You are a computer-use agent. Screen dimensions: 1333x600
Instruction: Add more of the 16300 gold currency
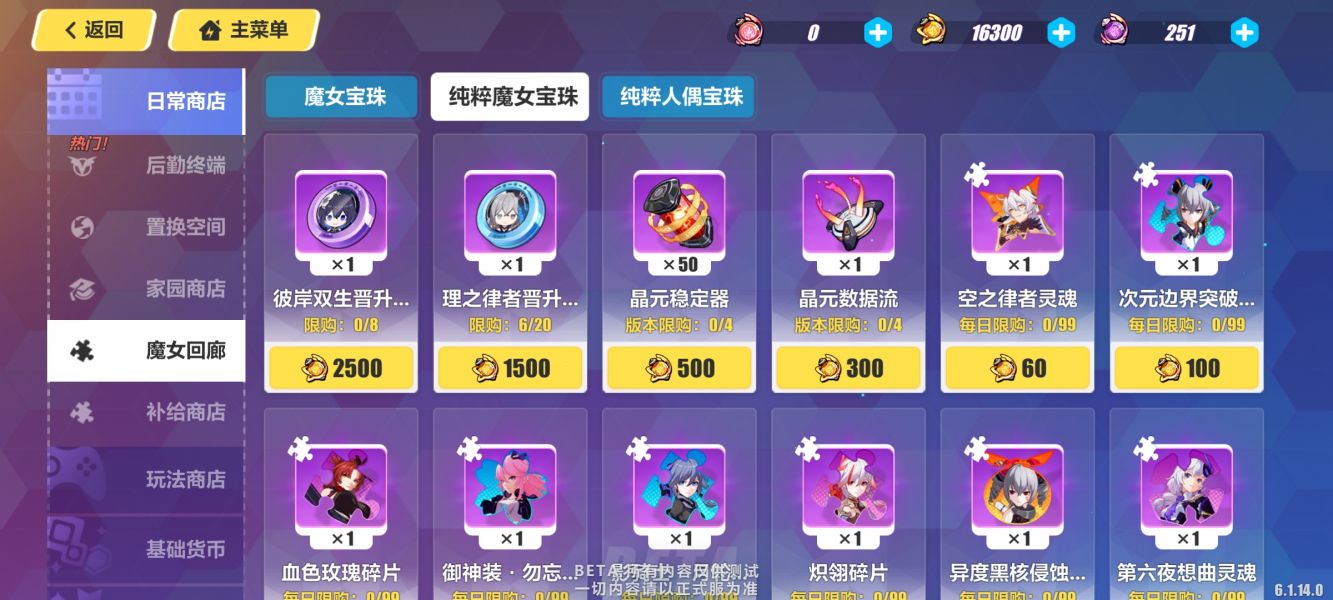tap(1060, 33)
